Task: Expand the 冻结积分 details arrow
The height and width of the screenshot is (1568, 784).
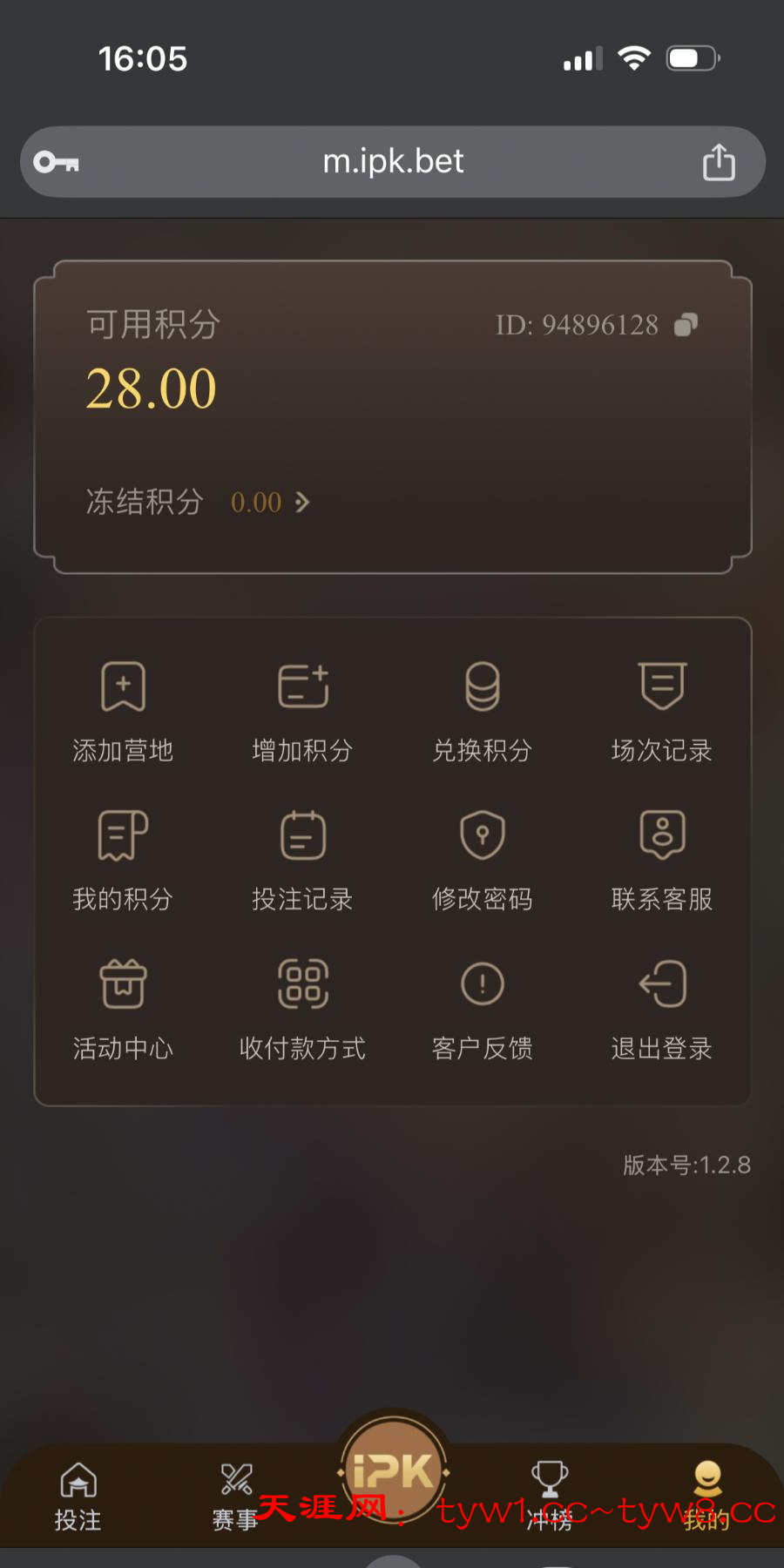Action: [302, 503]
